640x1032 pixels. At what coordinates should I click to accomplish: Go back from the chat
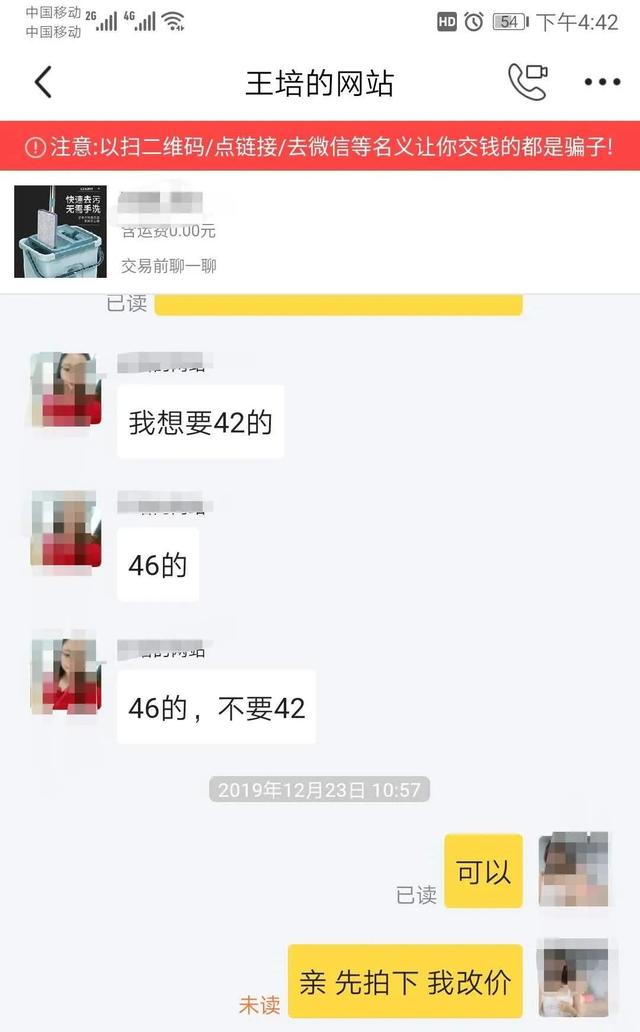click(x=43, y=82)
